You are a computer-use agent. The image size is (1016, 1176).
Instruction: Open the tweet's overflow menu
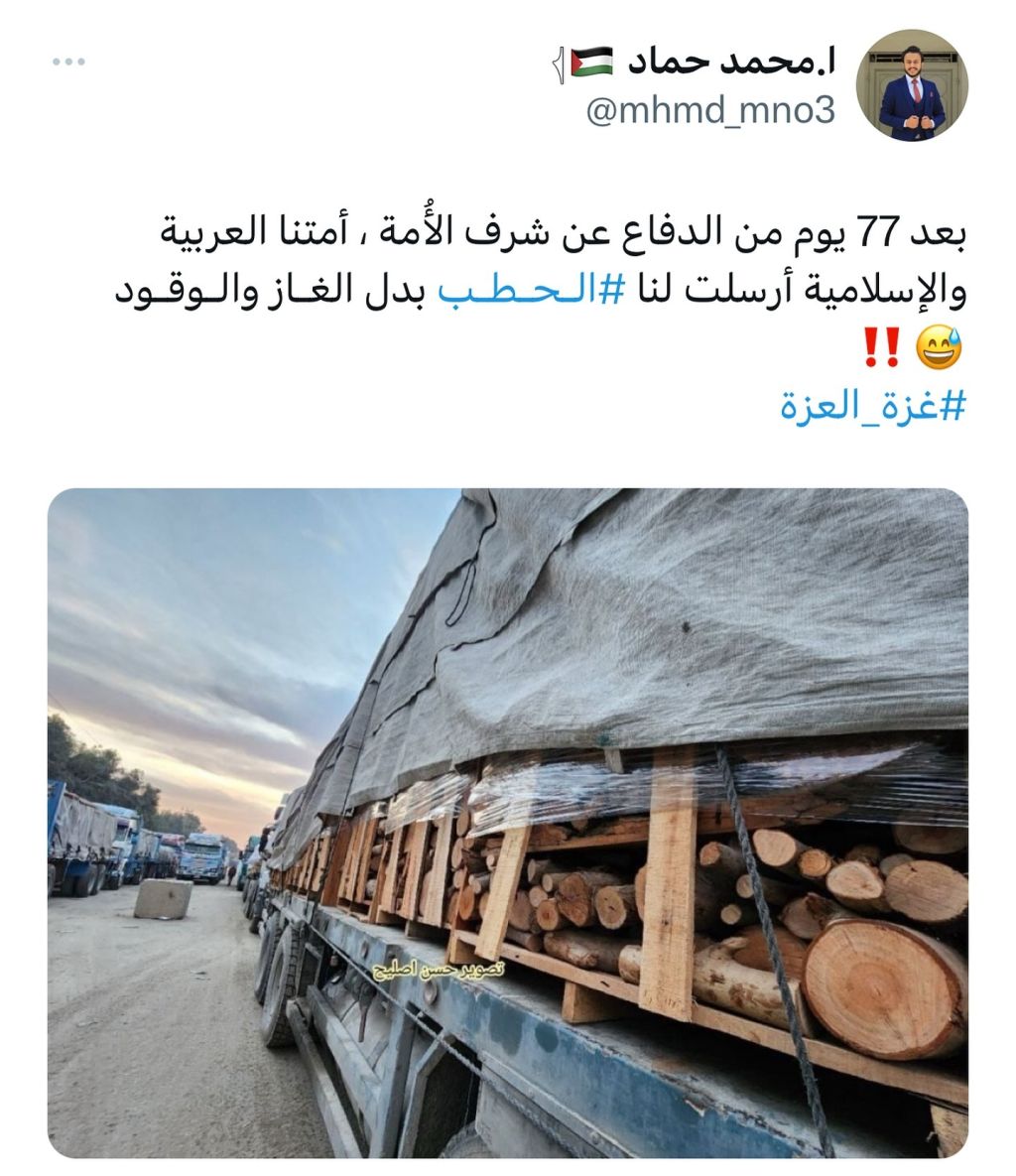pyautogui.click(x=68, y=64)
